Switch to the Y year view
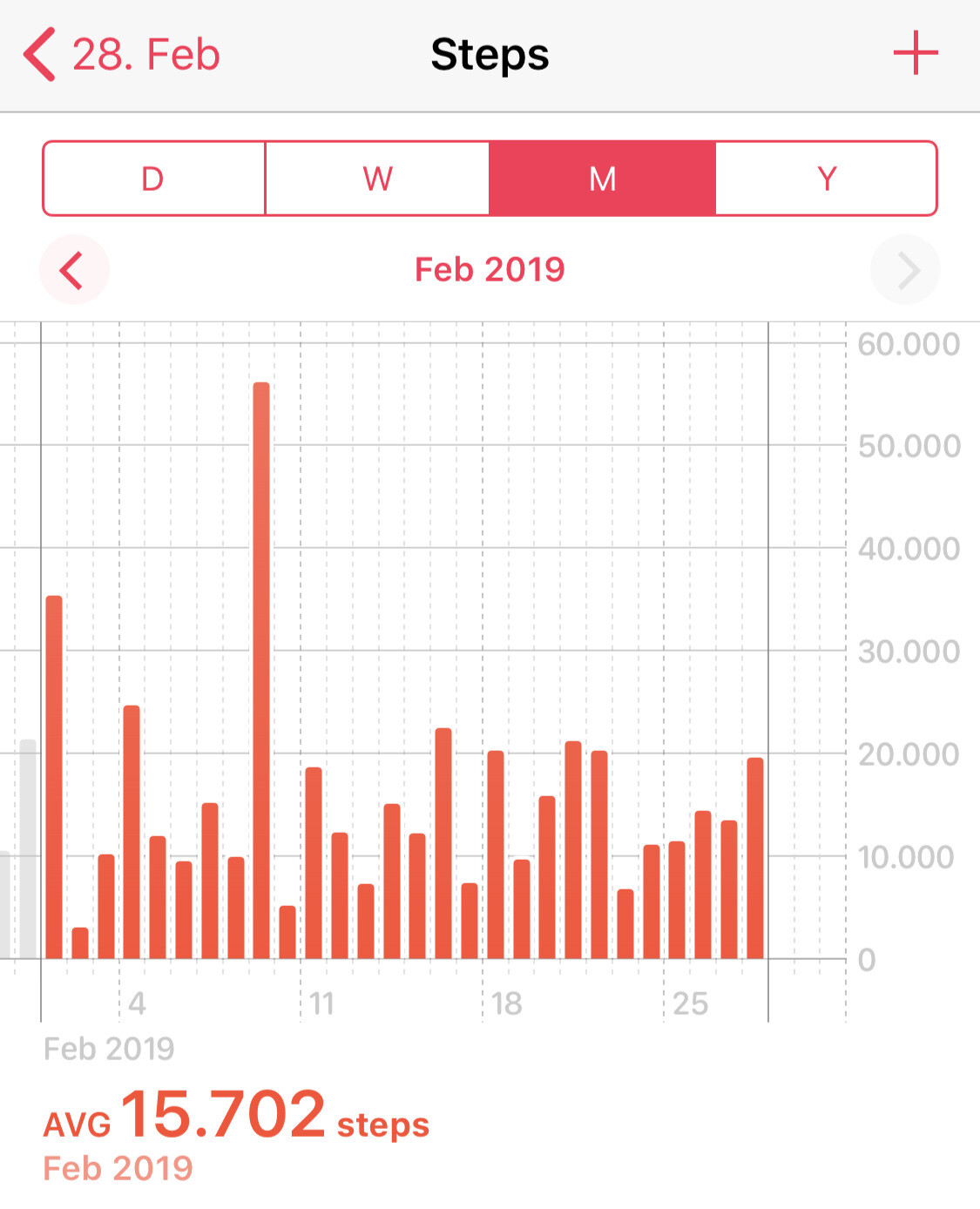This screenshot has height=1209, width=980. (826, 179)
